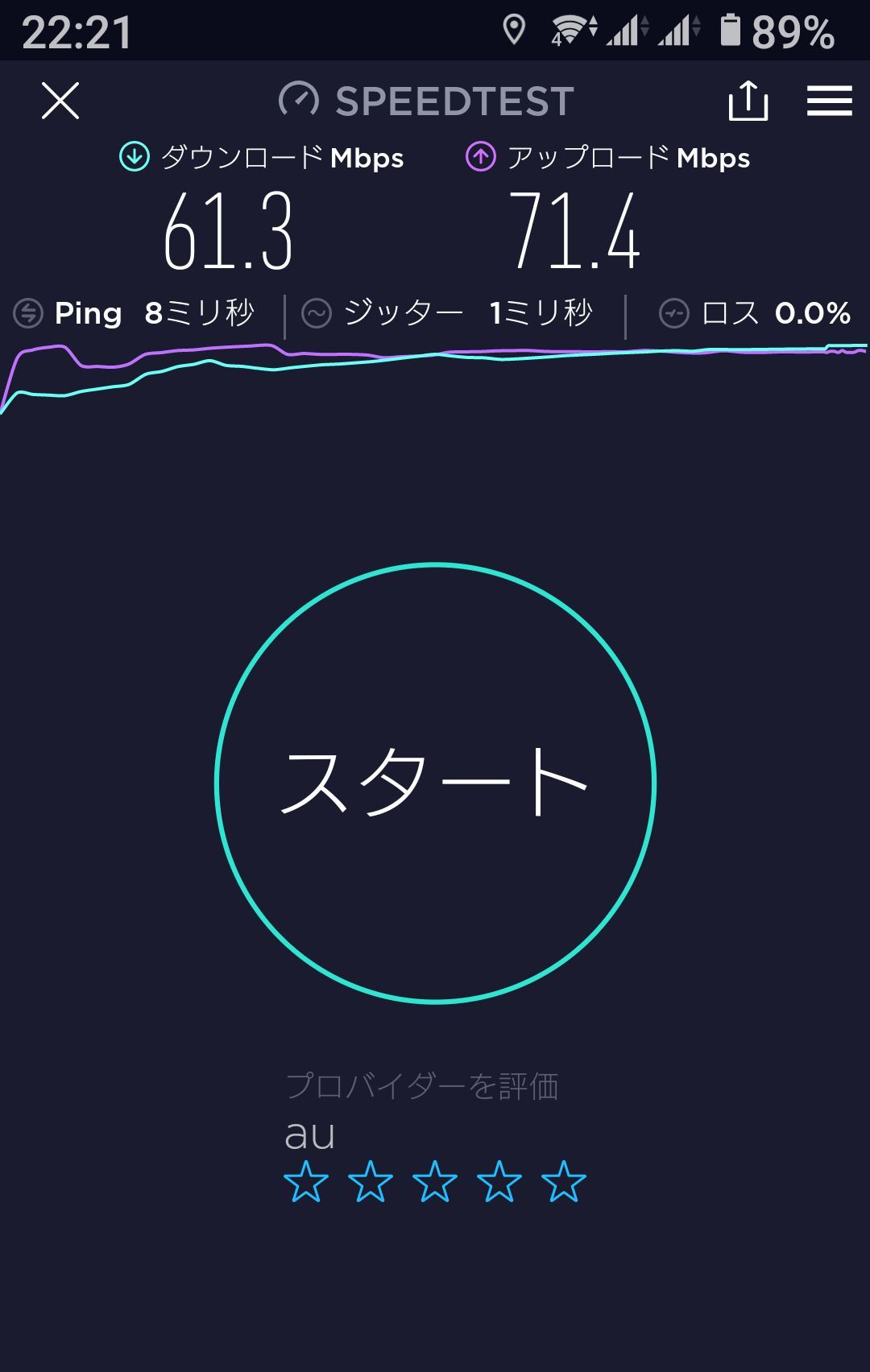Tap the スタート button to begin test
The height and width of the screenshot is (1372, 870).
(x=435, y=783)
